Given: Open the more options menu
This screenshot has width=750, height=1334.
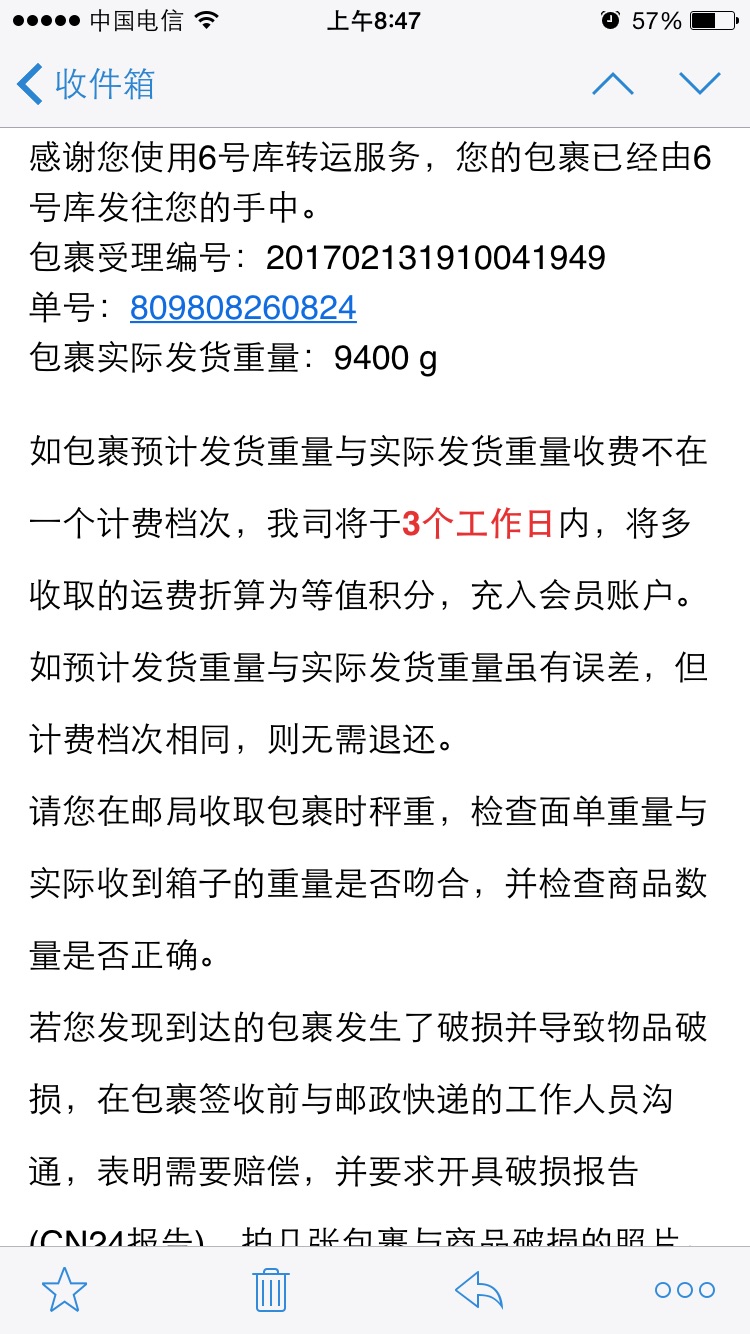Looking at the screenshot, I should coord(685,1290).
